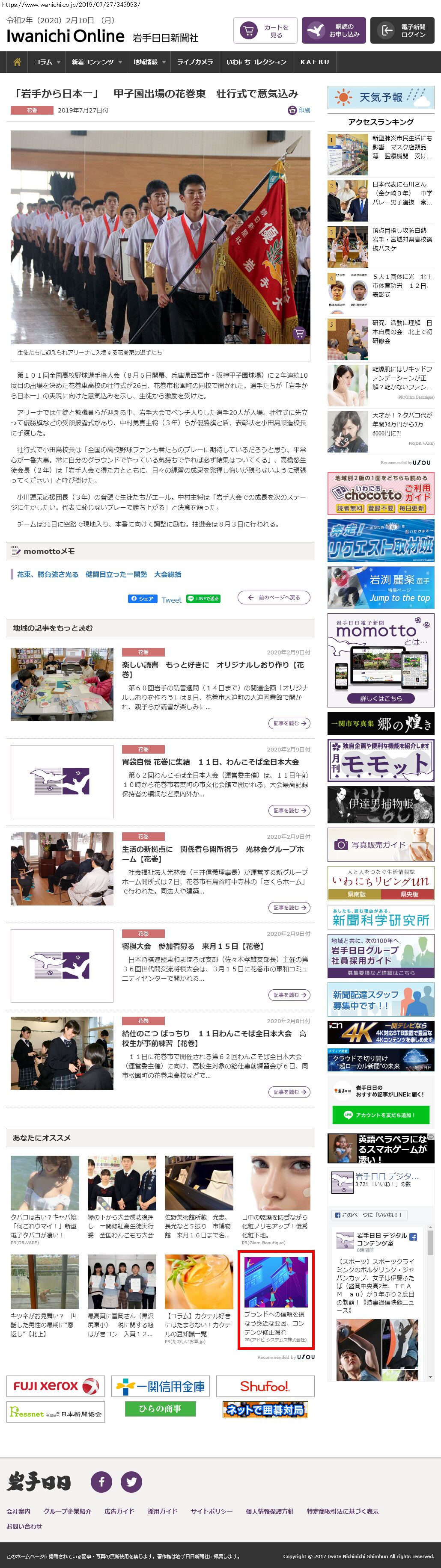Tap 購読のお申し込み subscription button
Image resolution: width=441 pixels, height=1568 pixels.
(334, 30)
